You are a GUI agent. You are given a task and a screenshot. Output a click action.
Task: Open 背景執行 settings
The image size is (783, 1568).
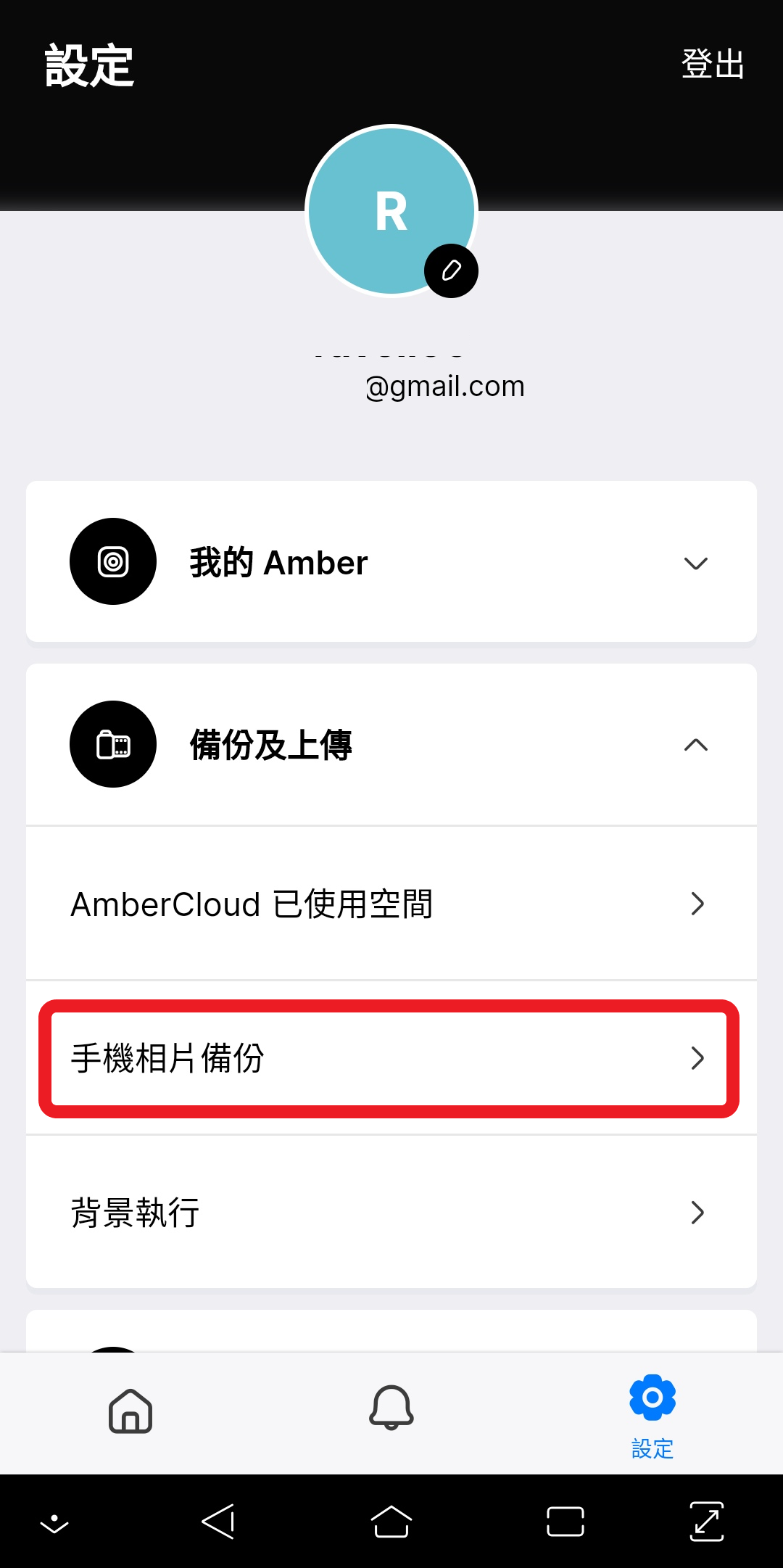(391, 1213)
